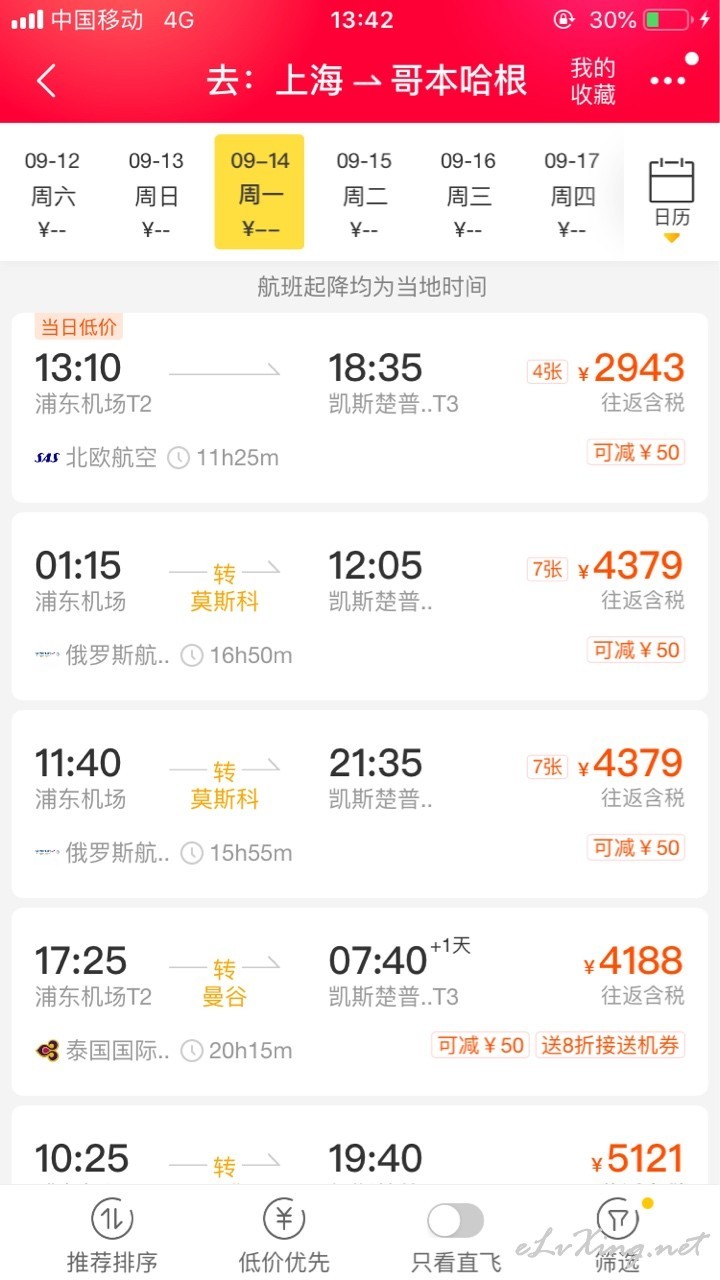The height and width of the screenshot is (1280, 720).
Task: Choose date 09-16 周三
Action: pos(468,194)
